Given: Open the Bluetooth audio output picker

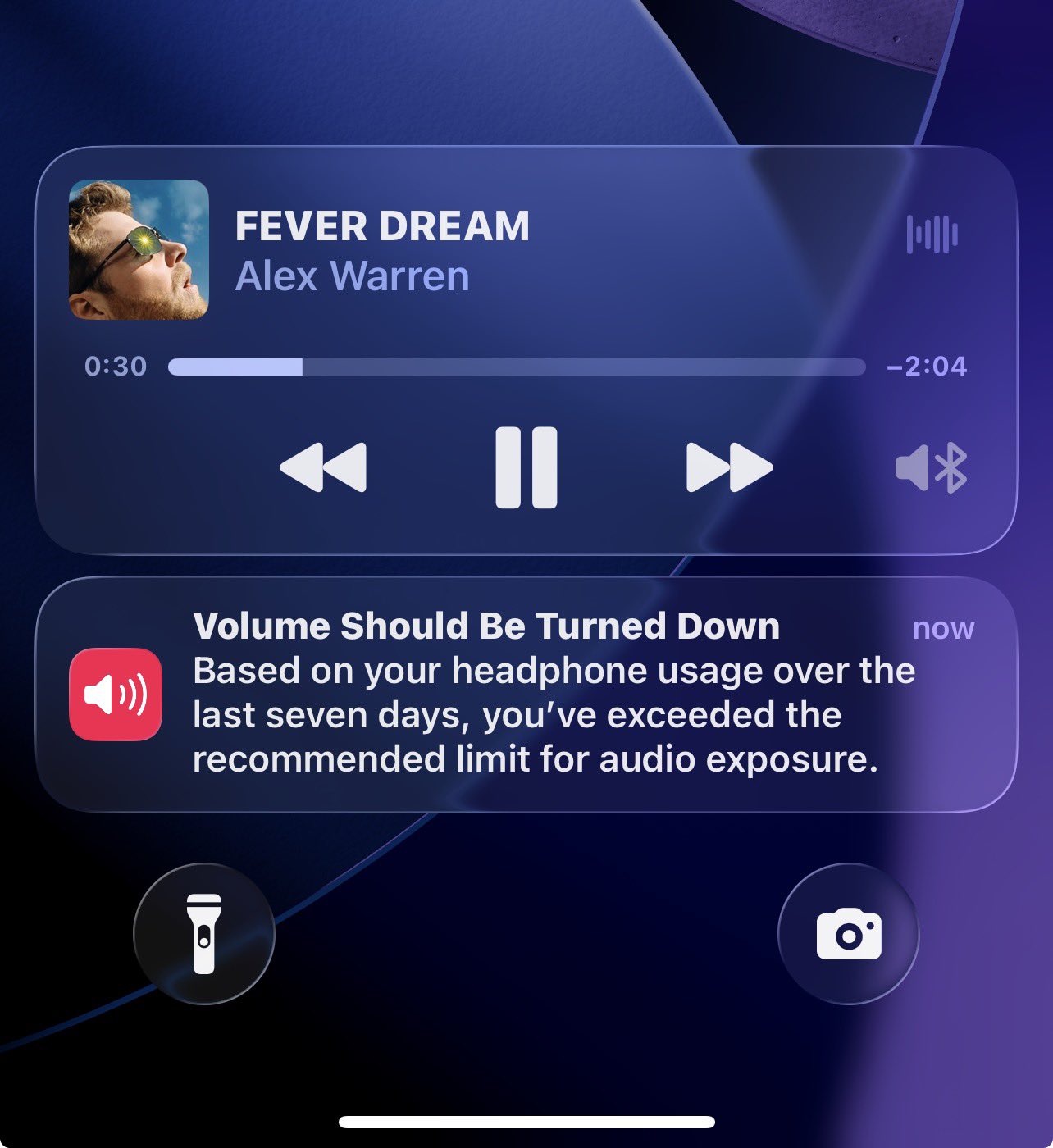Looking at the screenshot, I should tap(932, 468).
